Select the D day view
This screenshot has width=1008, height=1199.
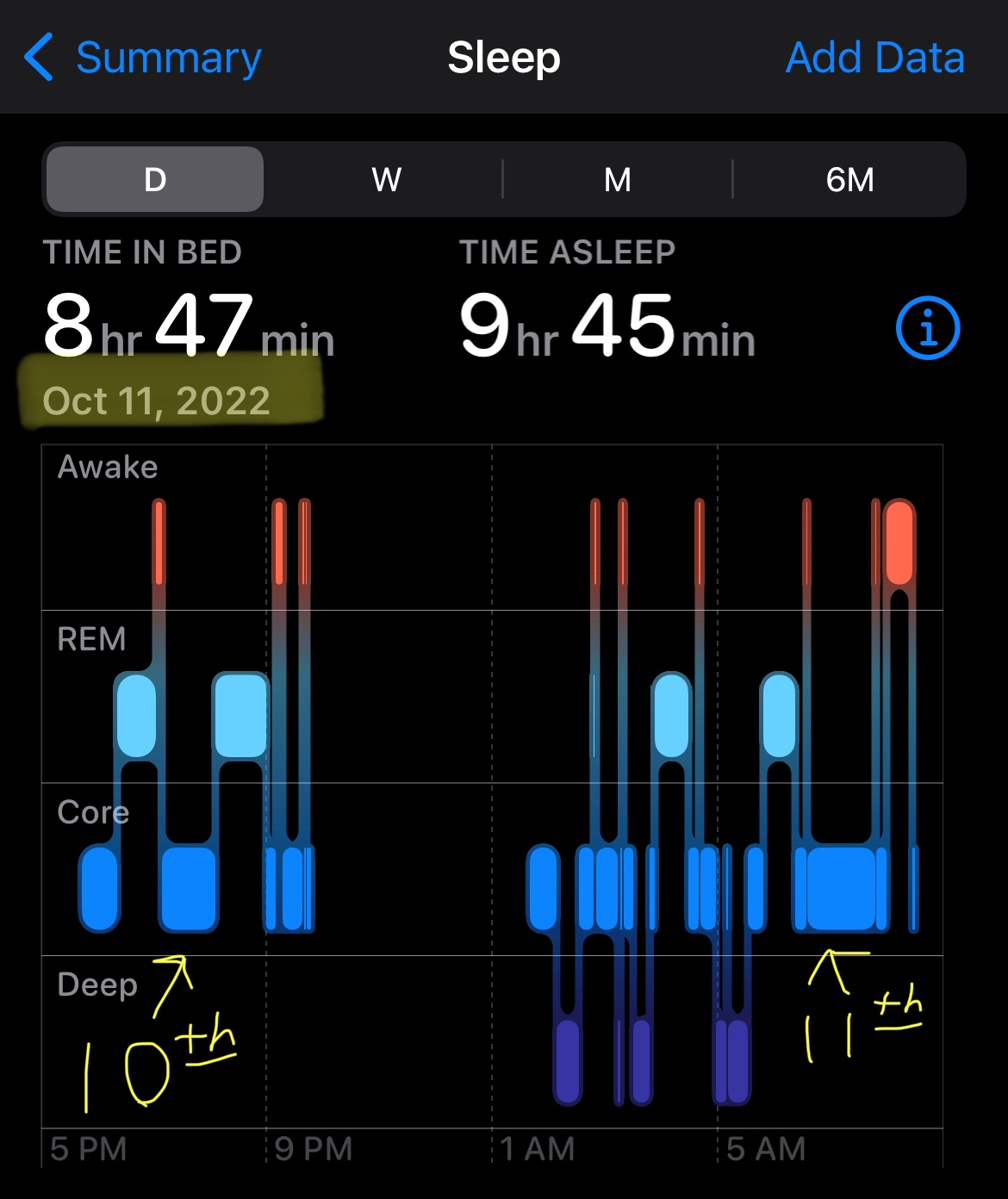(155, 179)
